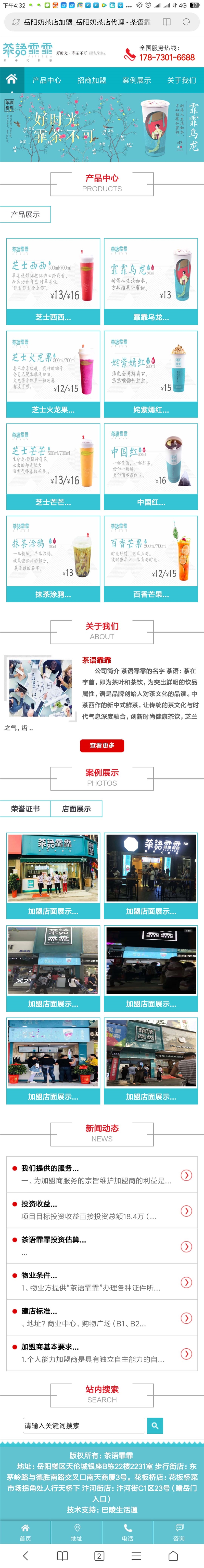This screenshot has width=204, height=1568.
Task: Switch to the 荣誉证书 tab
Action: click(26, 808)
